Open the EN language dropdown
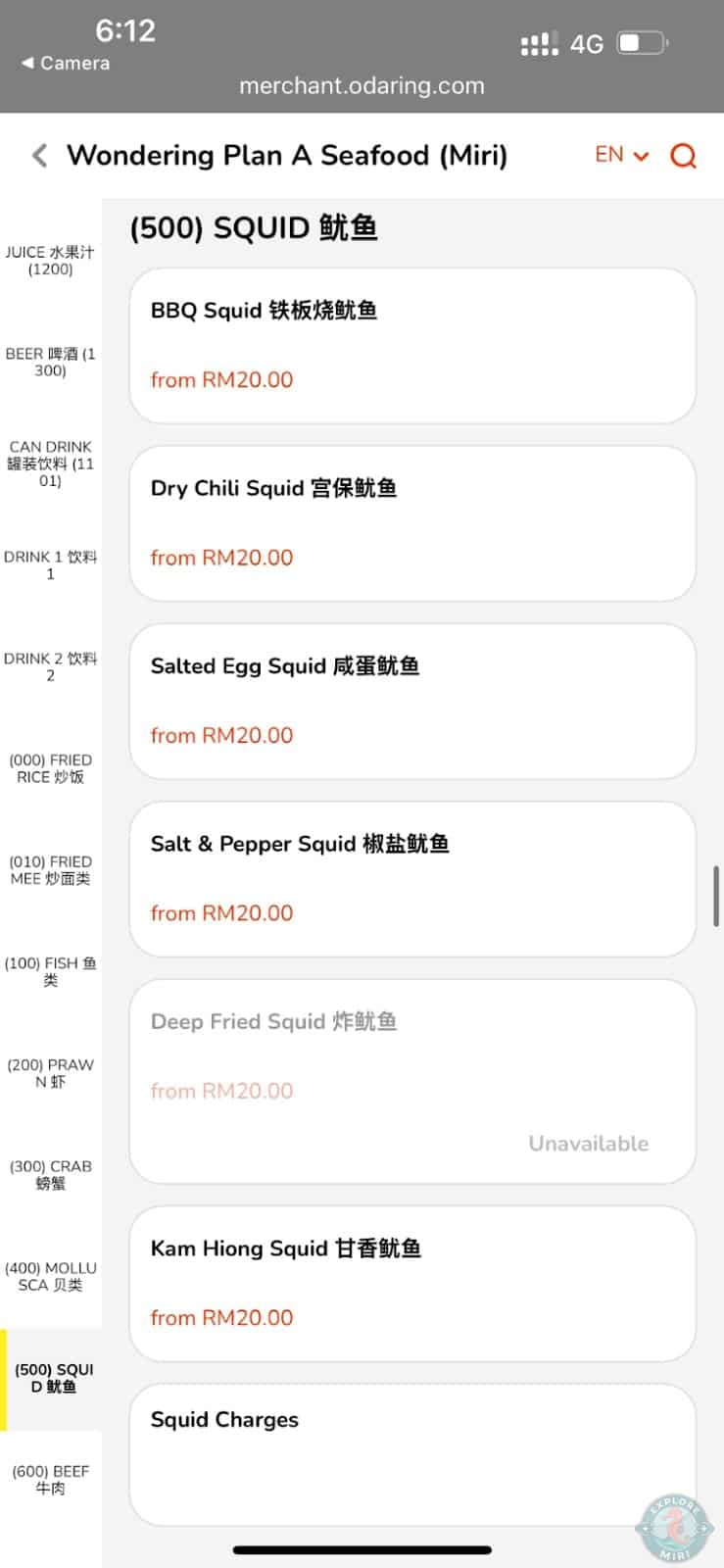The image size is (724, 1568). (620, 155)
